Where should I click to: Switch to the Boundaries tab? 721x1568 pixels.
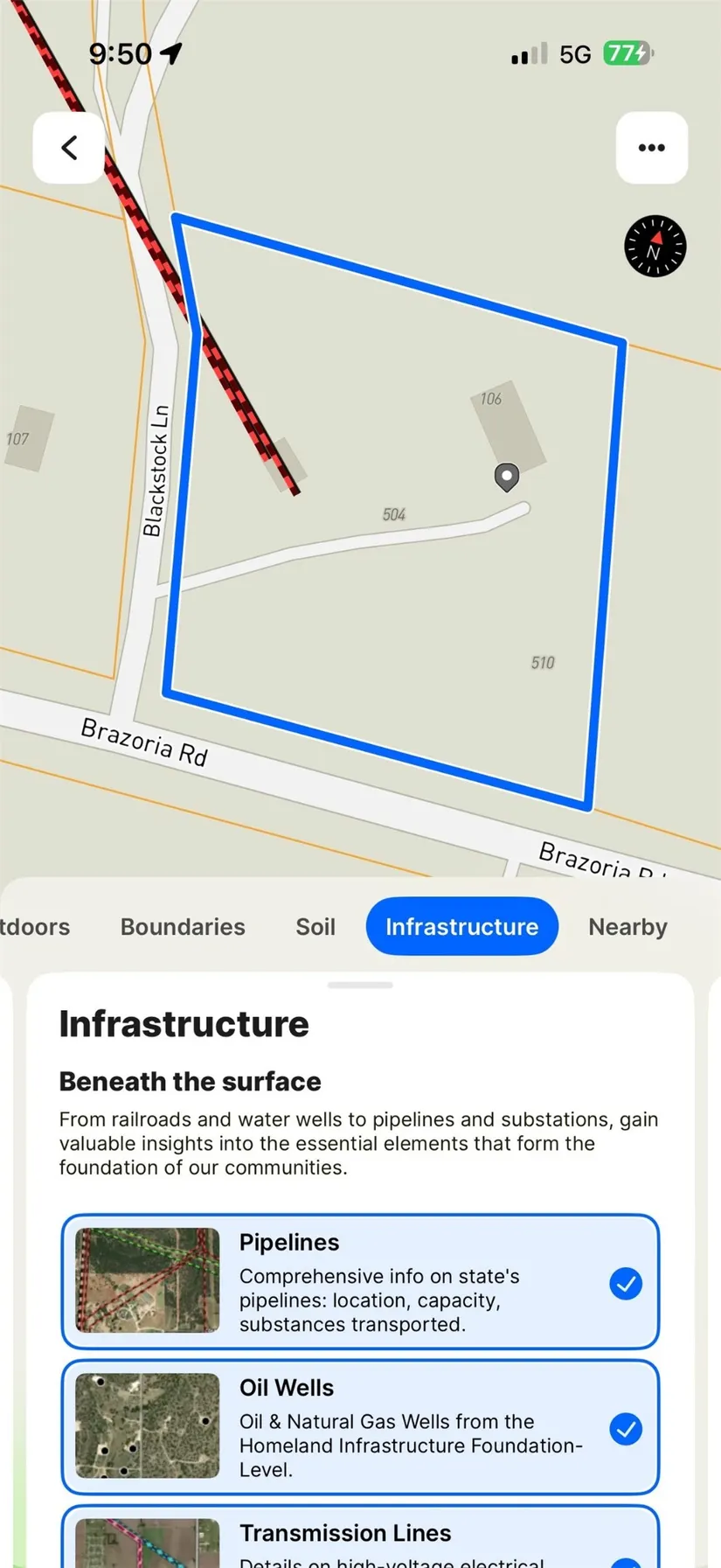(183, 927)
